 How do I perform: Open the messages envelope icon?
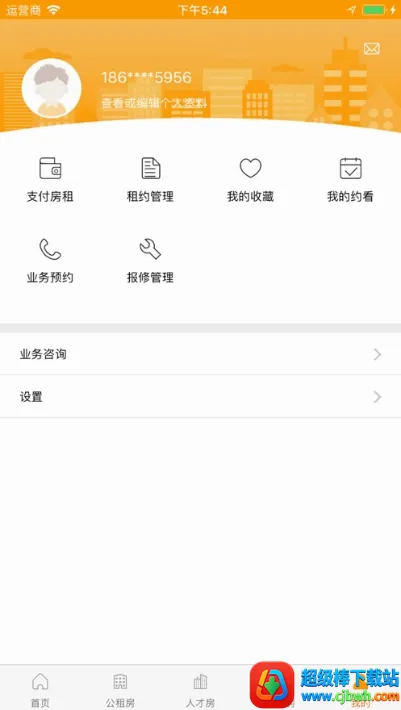(372, 49)
